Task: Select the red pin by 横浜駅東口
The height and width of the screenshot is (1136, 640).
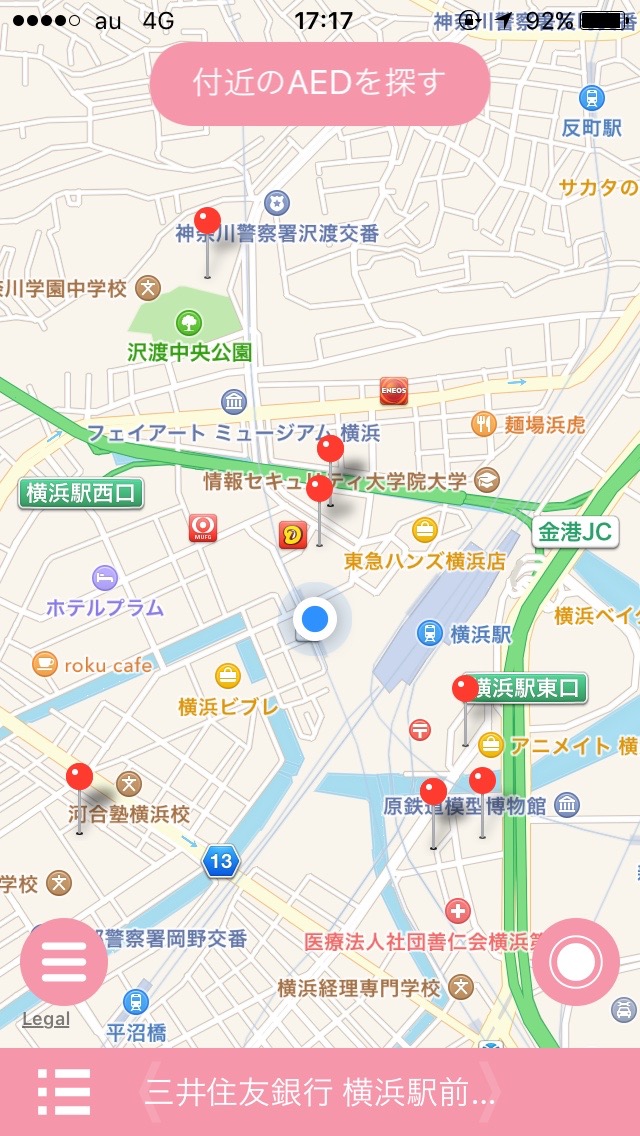Action: 465,690
